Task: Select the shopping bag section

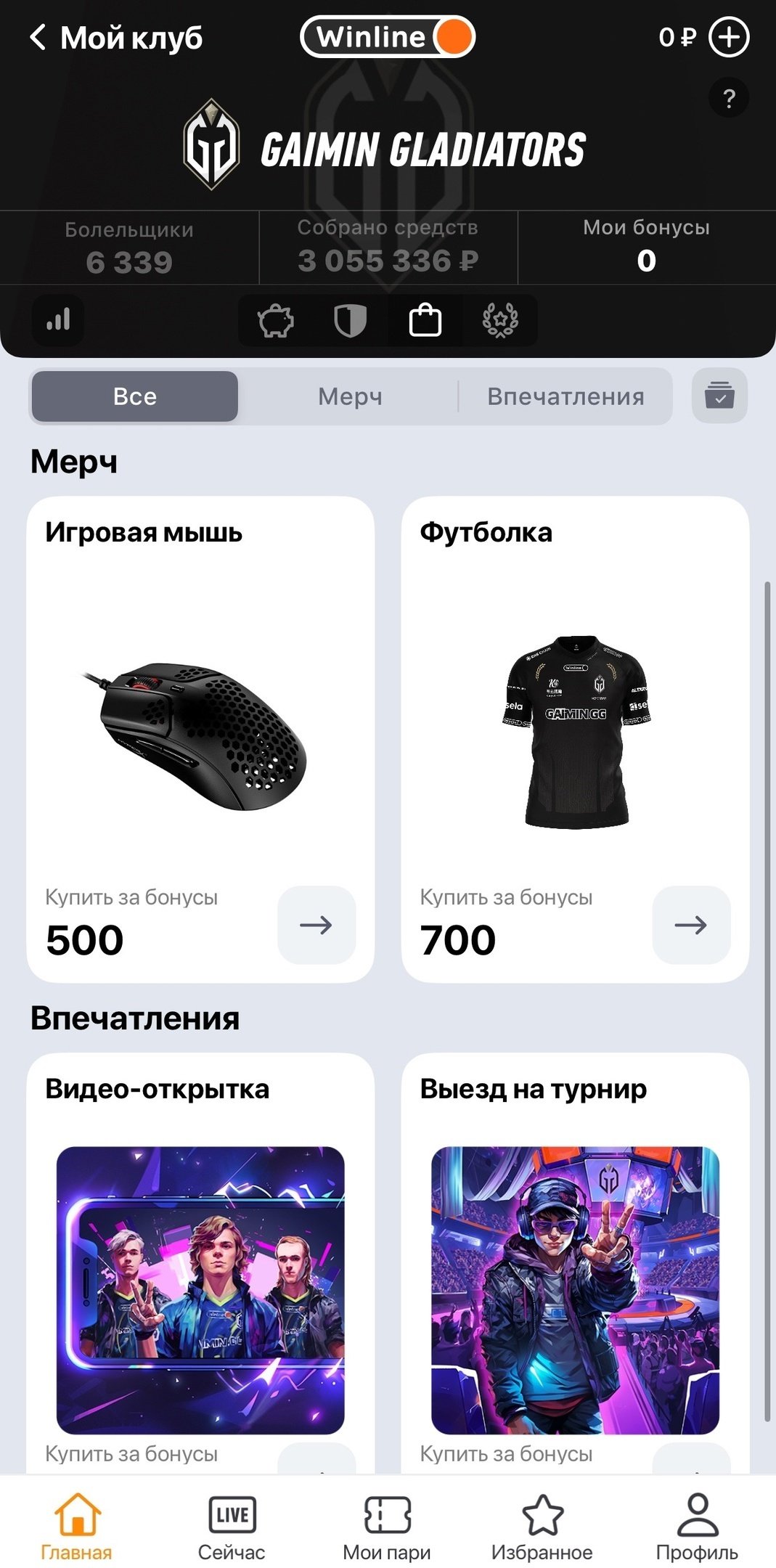Action: (425, 320)
